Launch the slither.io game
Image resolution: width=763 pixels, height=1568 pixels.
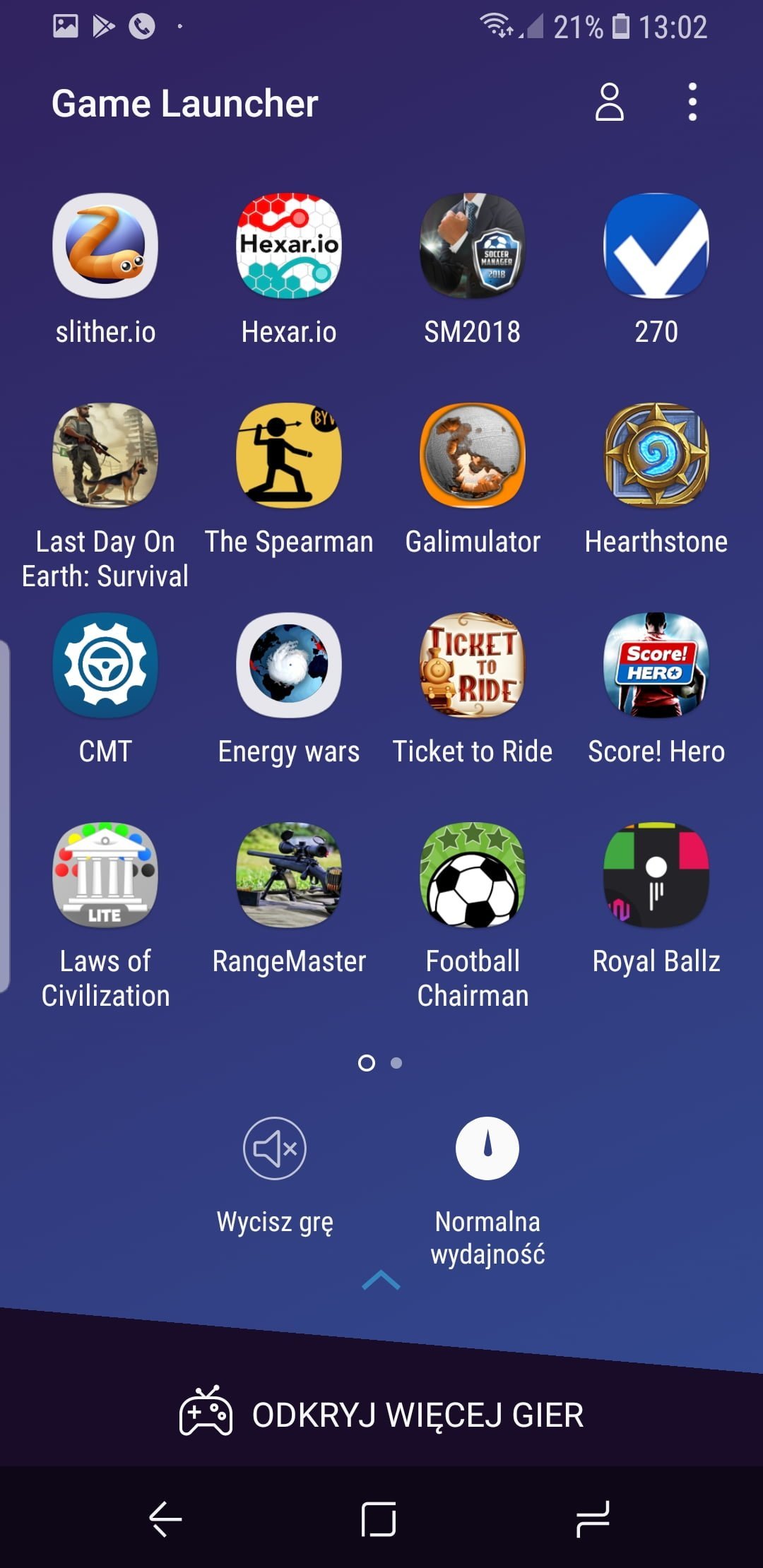(105, 246)
